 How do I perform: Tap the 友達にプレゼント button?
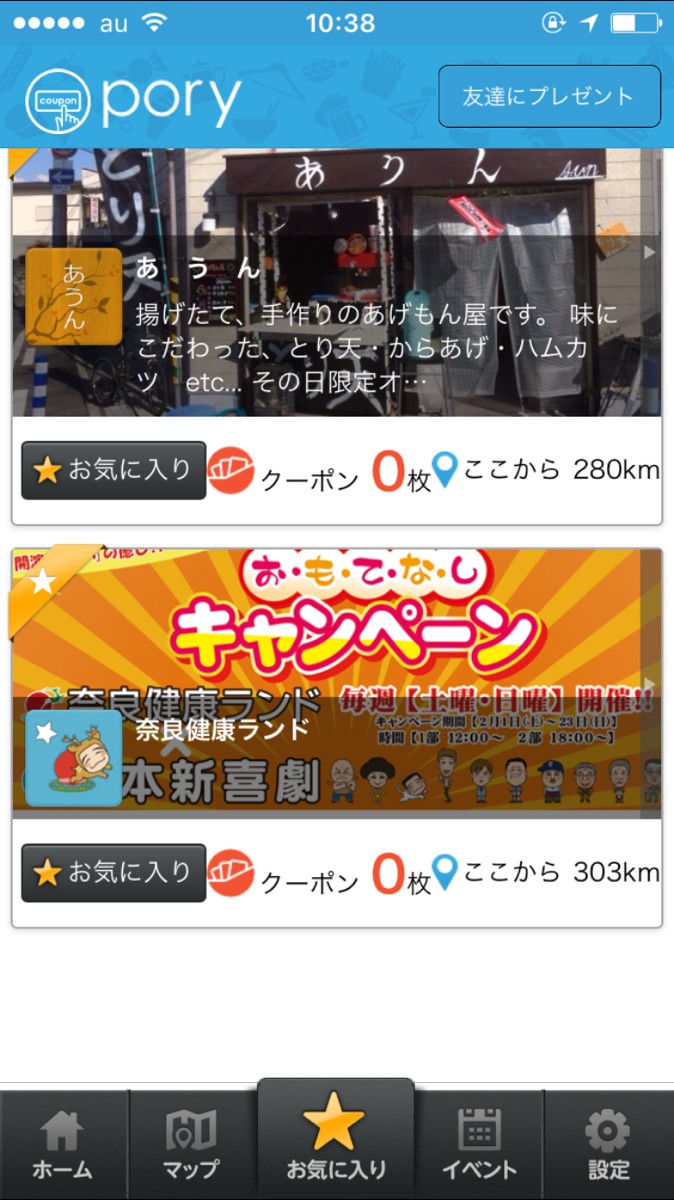tap(549, 97)
